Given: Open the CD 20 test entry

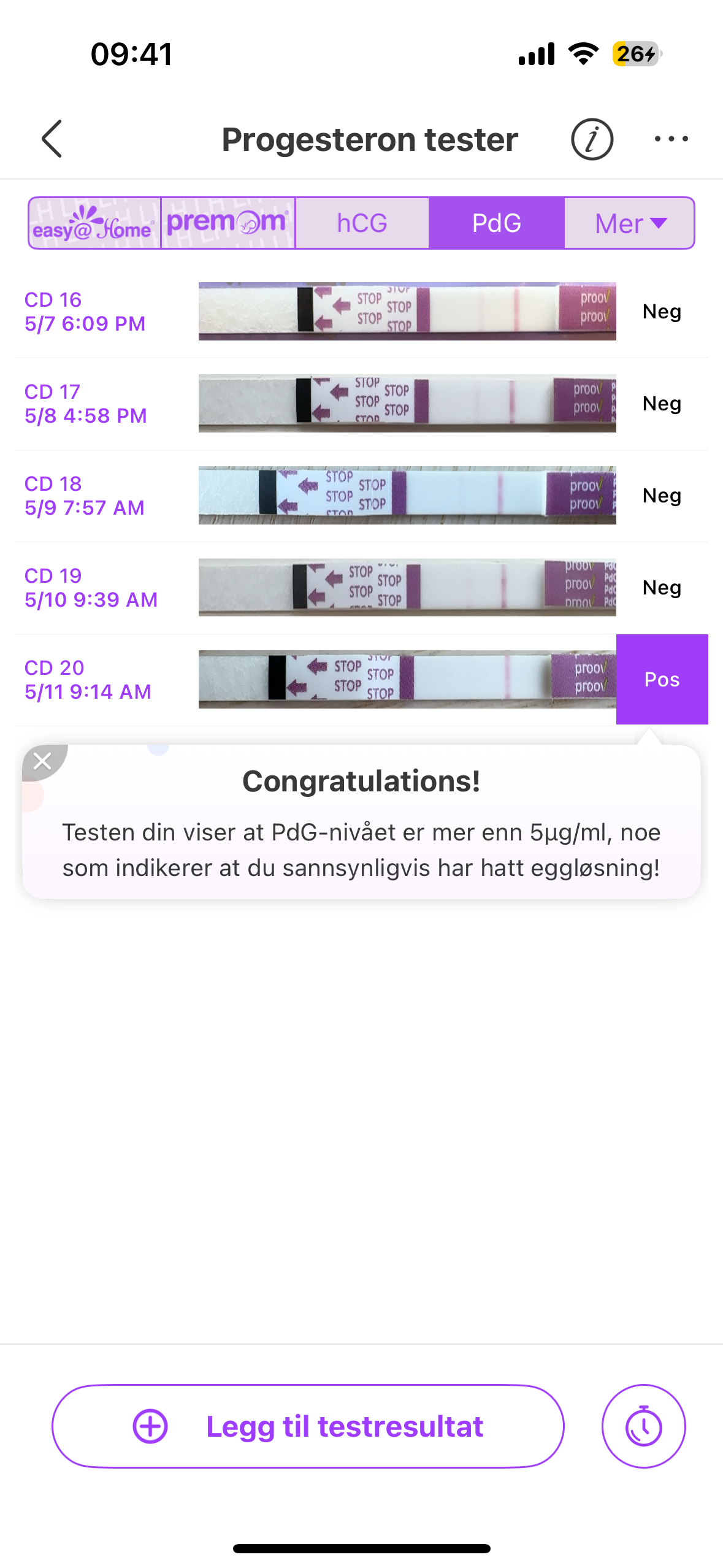Looking at the screenshot, I should point(407,680).
